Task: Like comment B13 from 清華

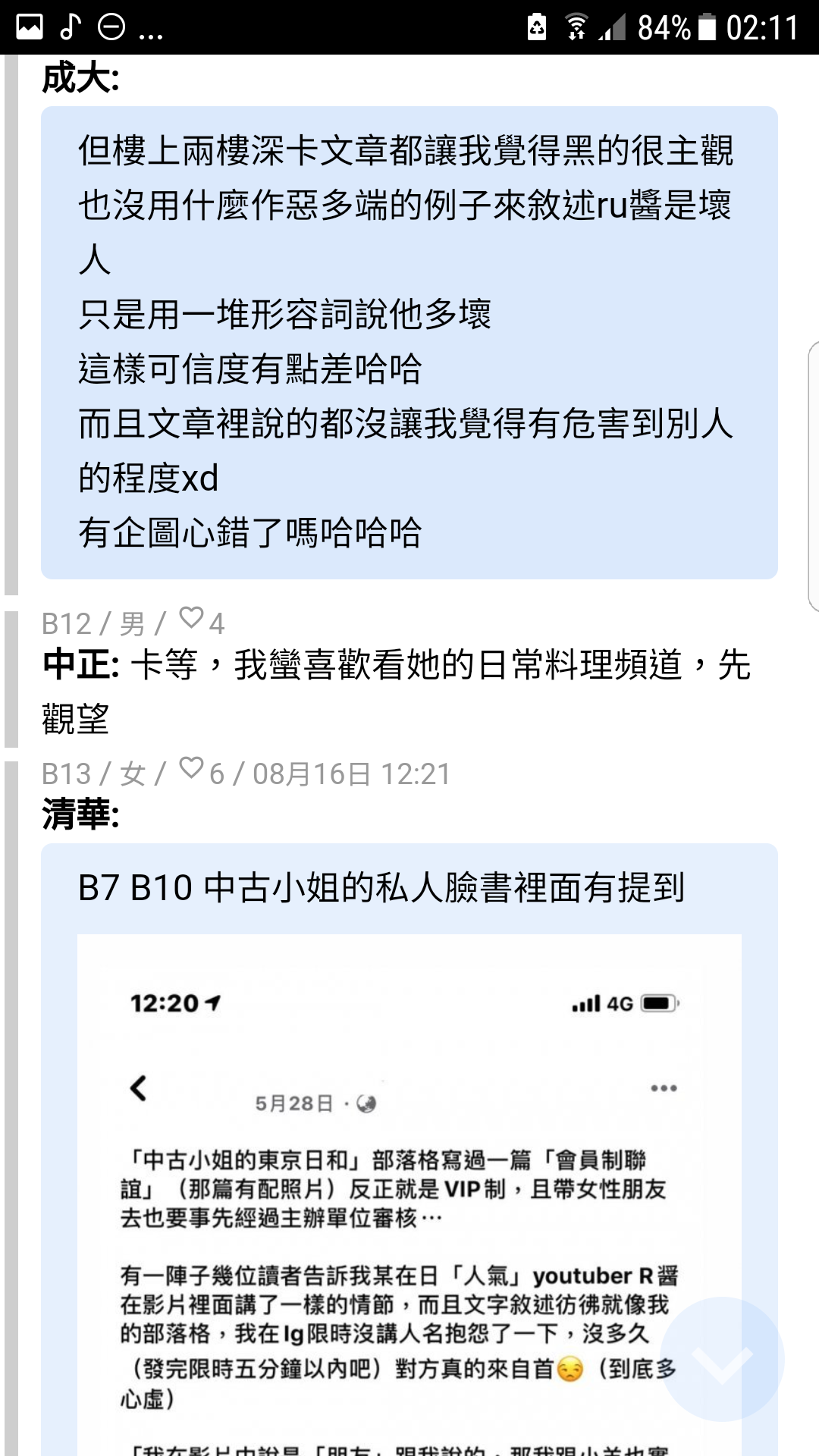Action: point(191,769)
